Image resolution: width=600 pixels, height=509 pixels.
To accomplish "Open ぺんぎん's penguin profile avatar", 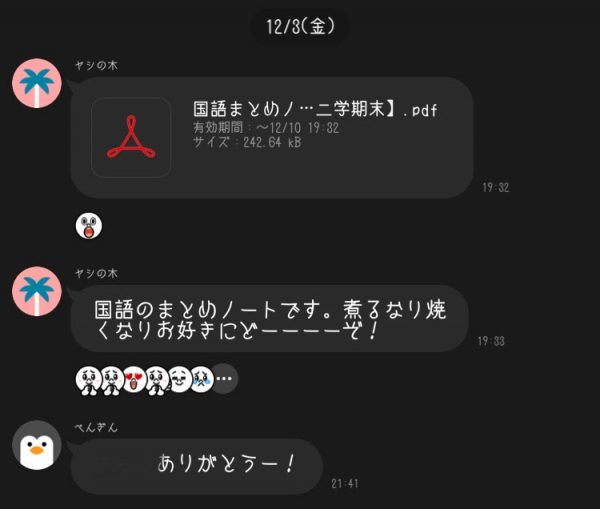I will pyautogui.click(x=38, y=446).
